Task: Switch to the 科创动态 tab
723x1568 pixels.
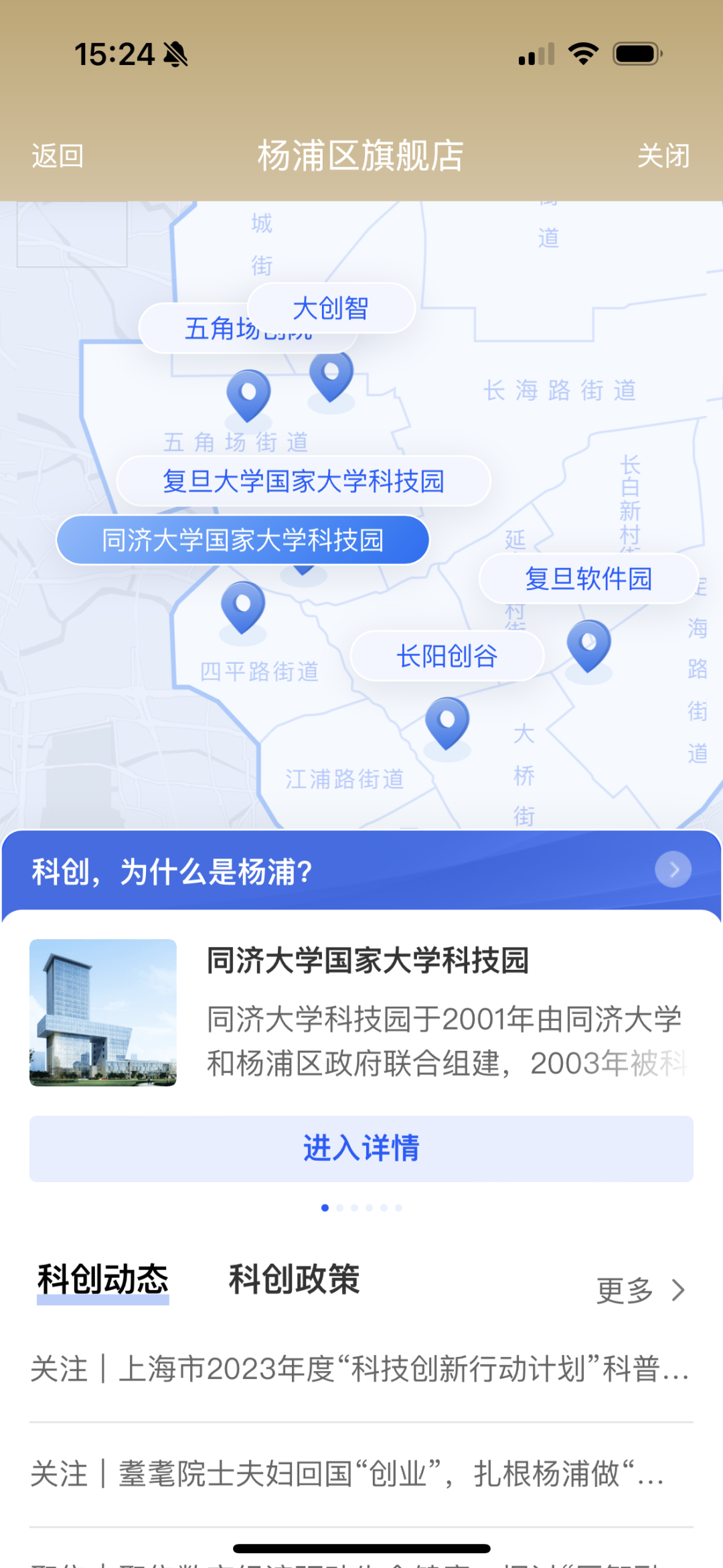Action: coord(103,1279)
